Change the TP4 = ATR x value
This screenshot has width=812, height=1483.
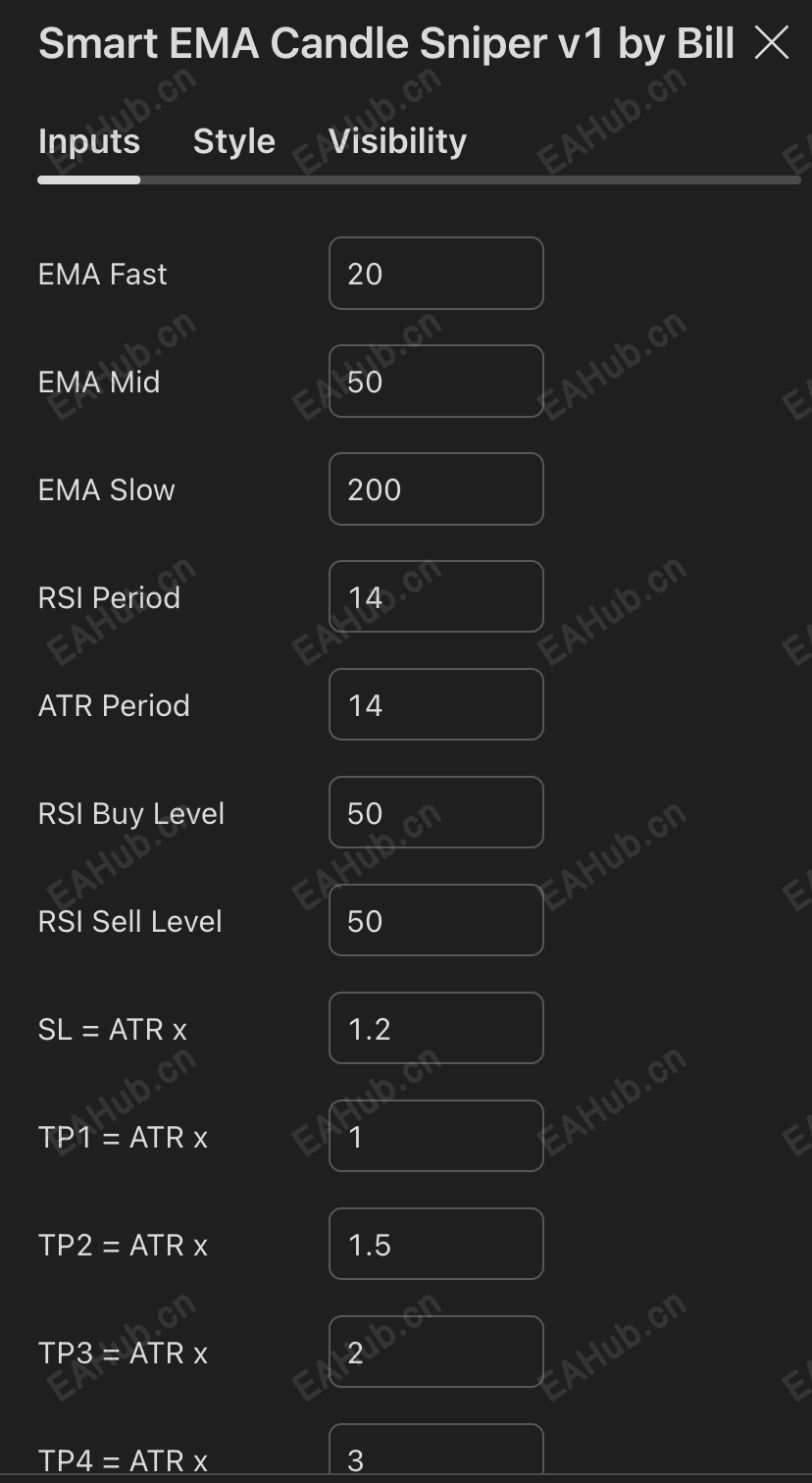tap(435, 1455)
